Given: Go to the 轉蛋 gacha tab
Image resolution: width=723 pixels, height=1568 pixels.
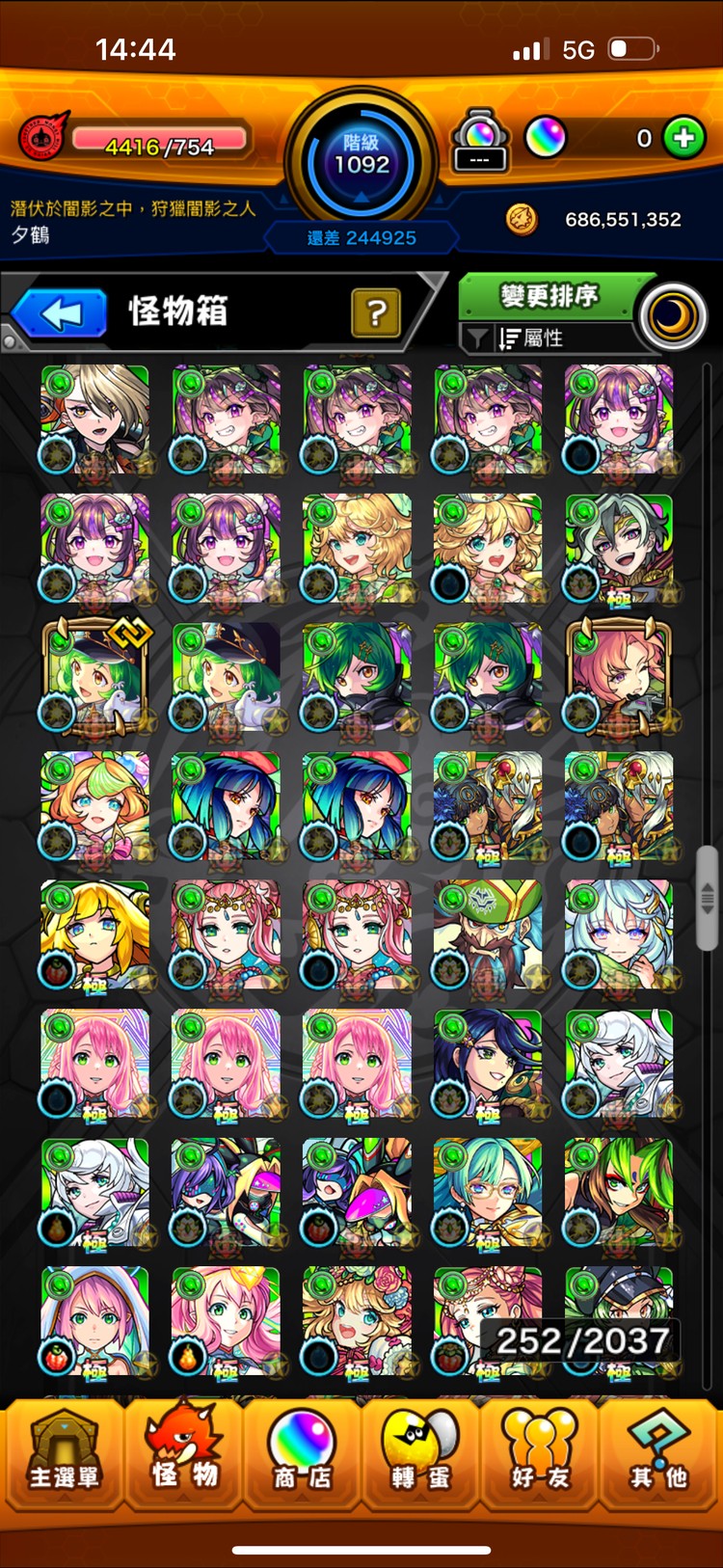Looking at the screenshot, I should tap(420, 1452).
